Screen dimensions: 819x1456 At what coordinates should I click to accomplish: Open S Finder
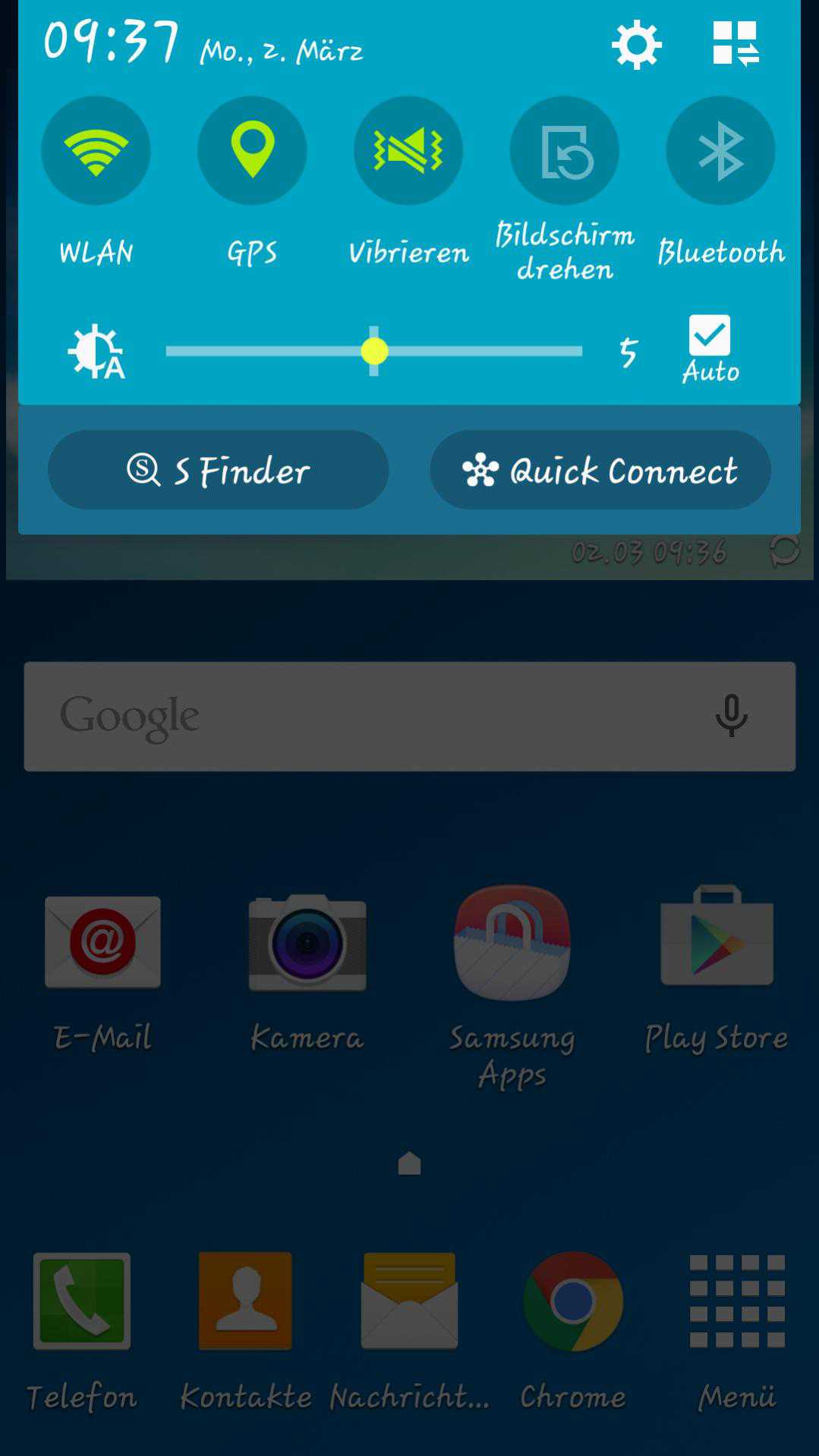coord(219,470)
